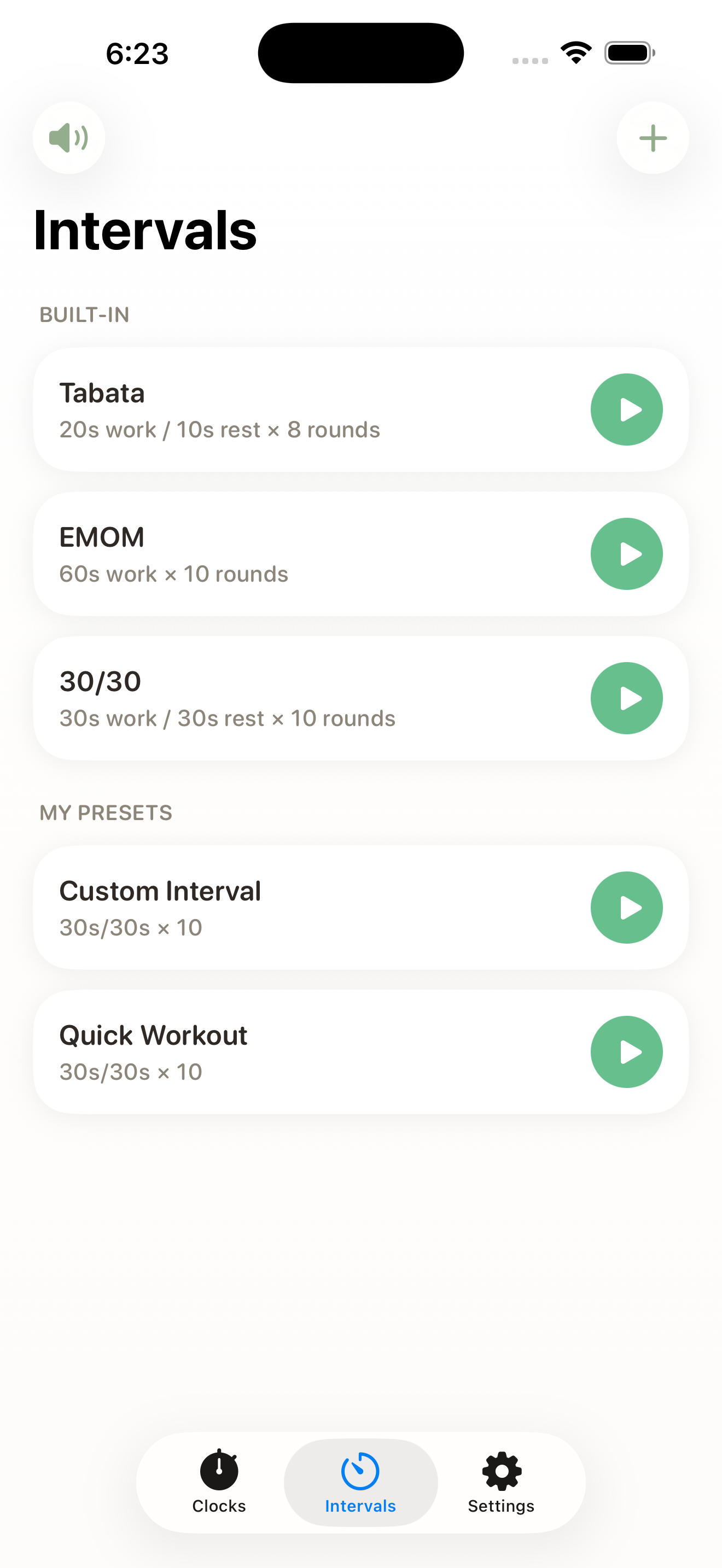Start the Custom Interval preset
The image size is (722, 1568).
(626, 908)
